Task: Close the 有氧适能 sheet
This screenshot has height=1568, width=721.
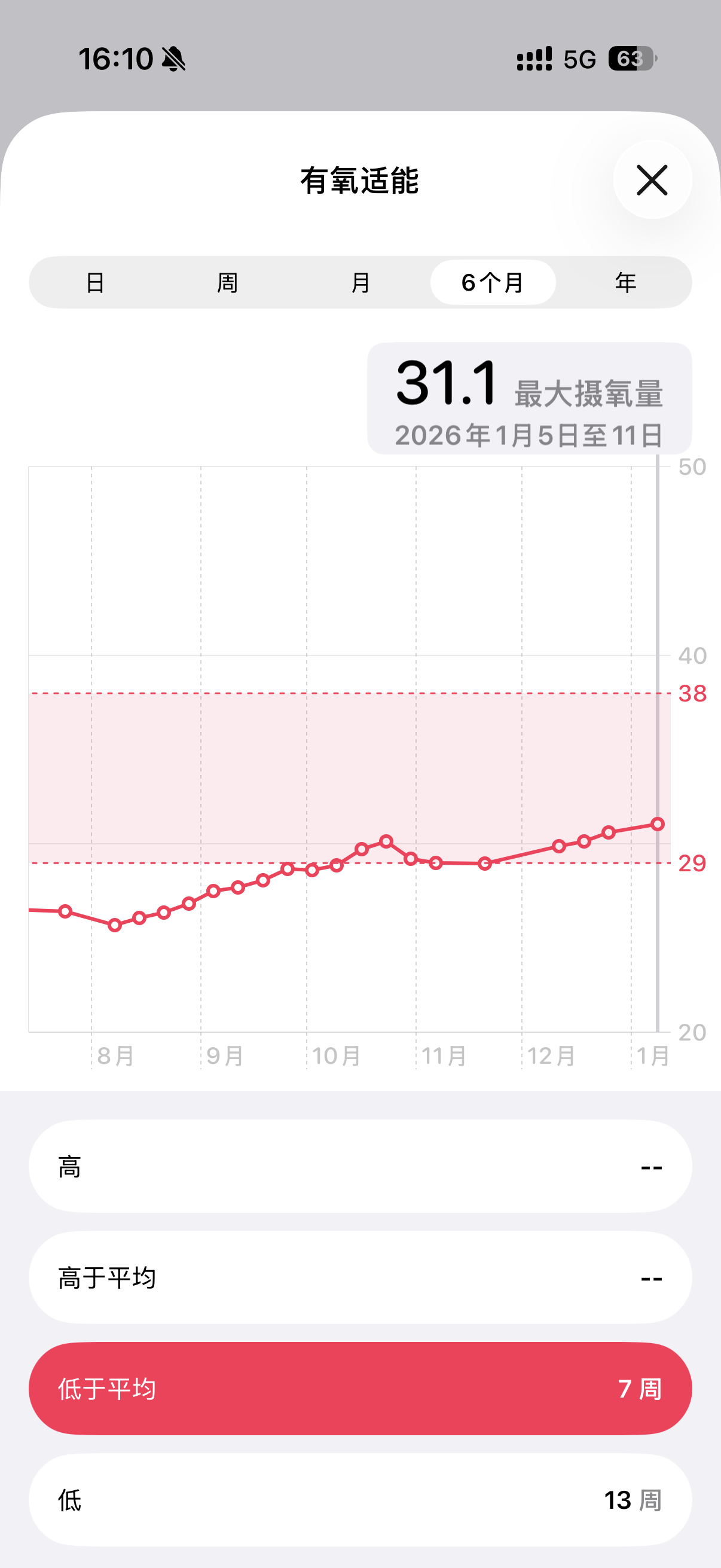Action: pyautogui.click(x=652, y=180)
